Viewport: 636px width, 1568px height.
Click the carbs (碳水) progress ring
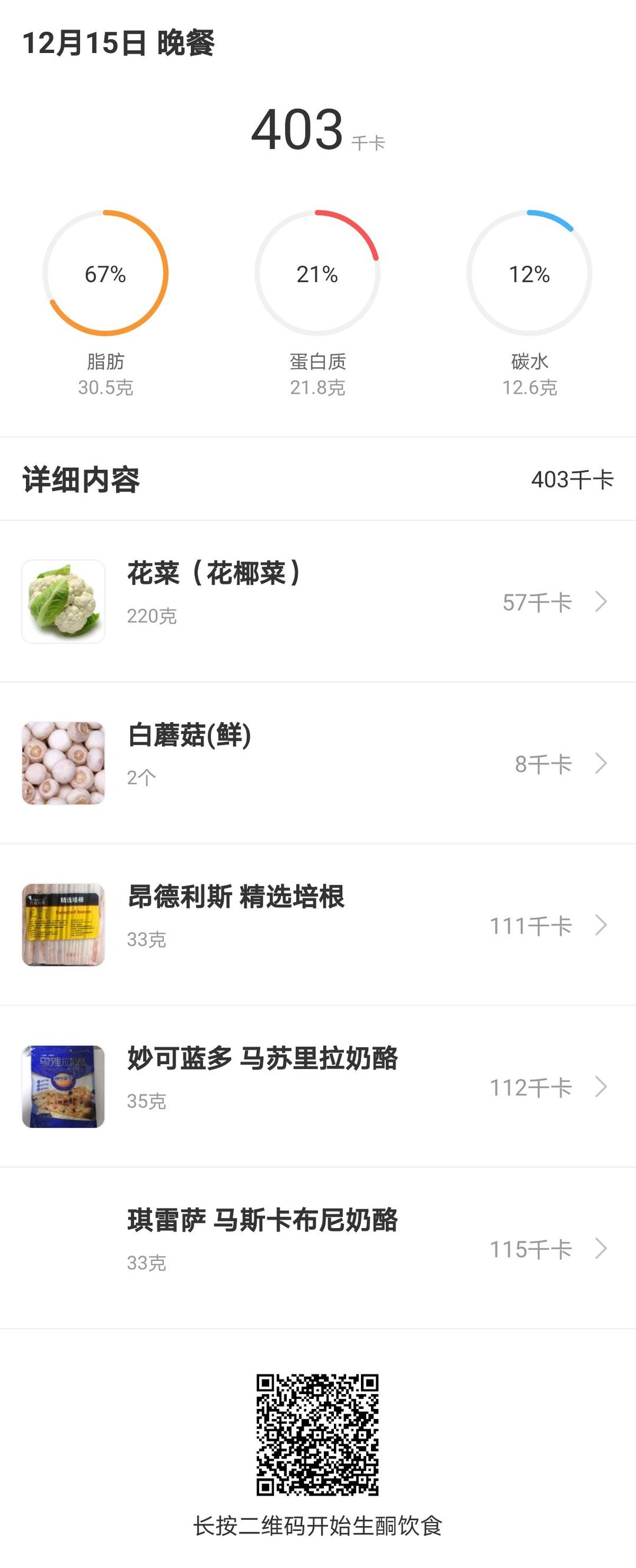pyautogui.click(x=530, y=274)
